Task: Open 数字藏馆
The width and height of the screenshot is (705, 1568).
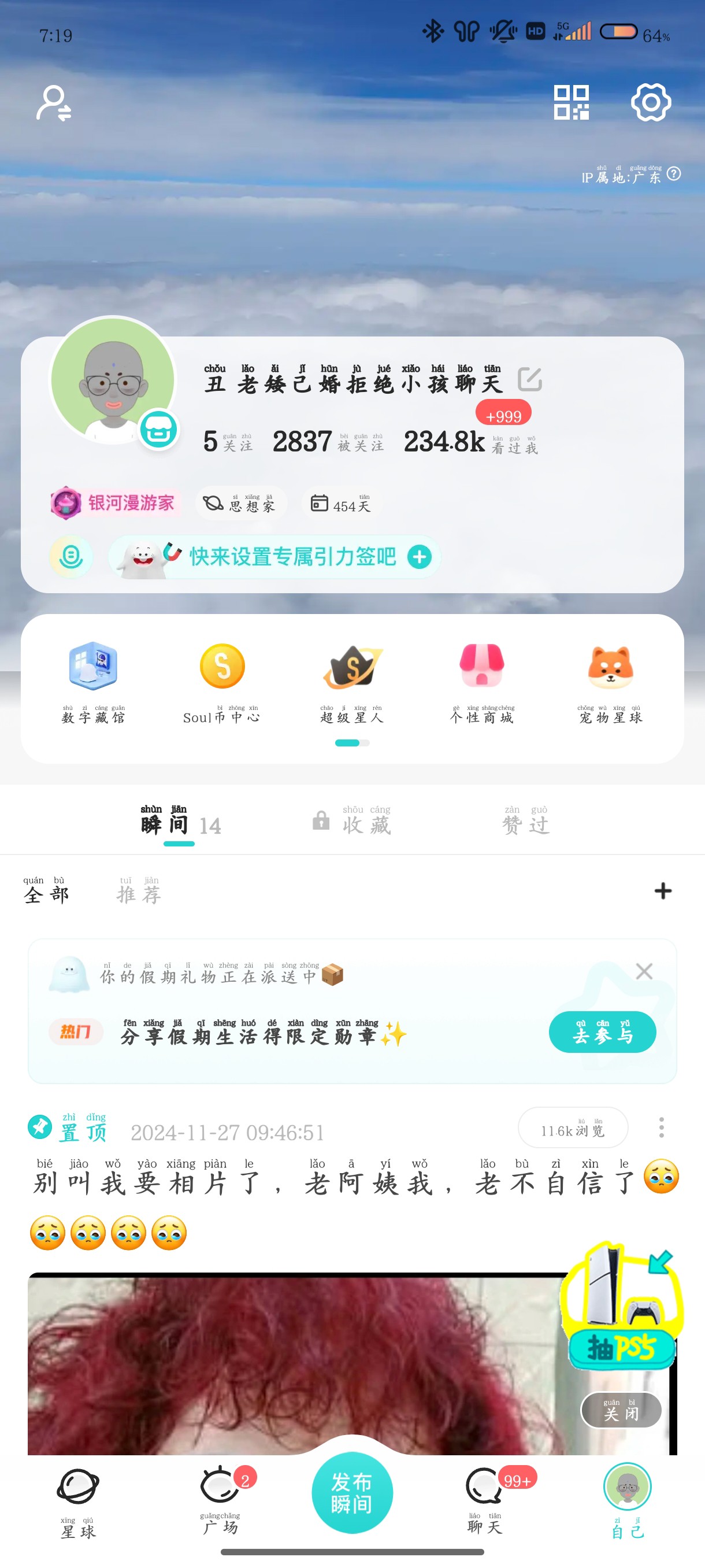Action: coord(93,682)
